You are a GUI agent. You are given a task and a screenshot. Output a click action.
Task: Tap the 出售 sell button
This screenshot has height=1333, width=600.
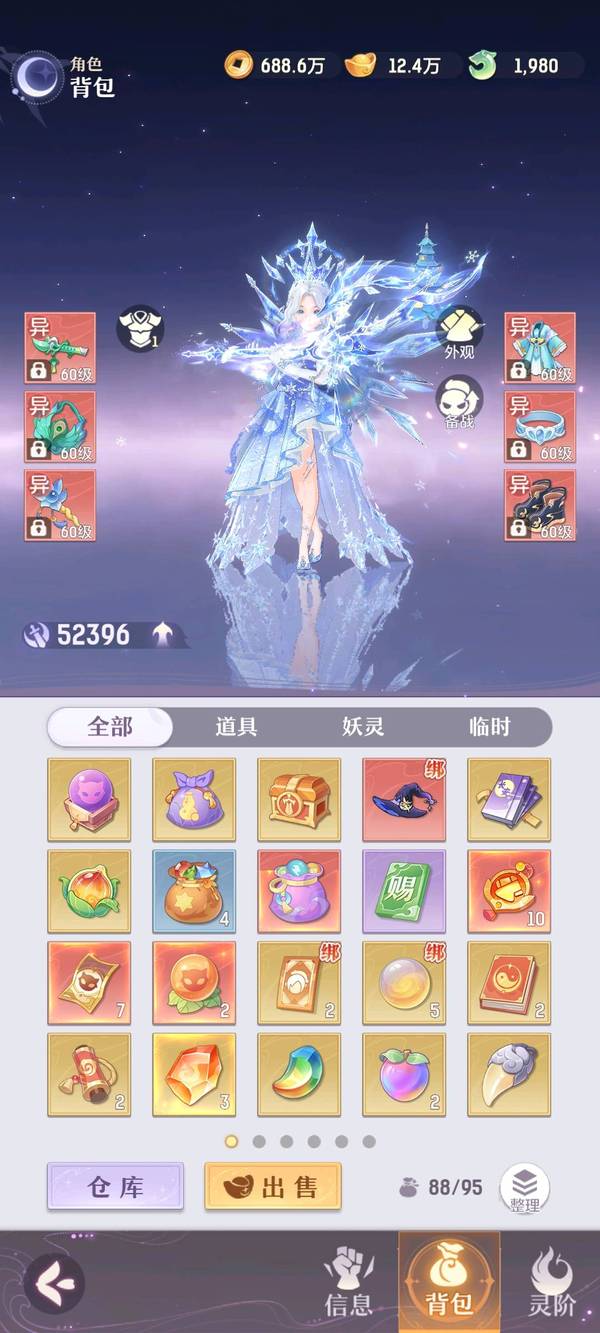(273, 1187)
